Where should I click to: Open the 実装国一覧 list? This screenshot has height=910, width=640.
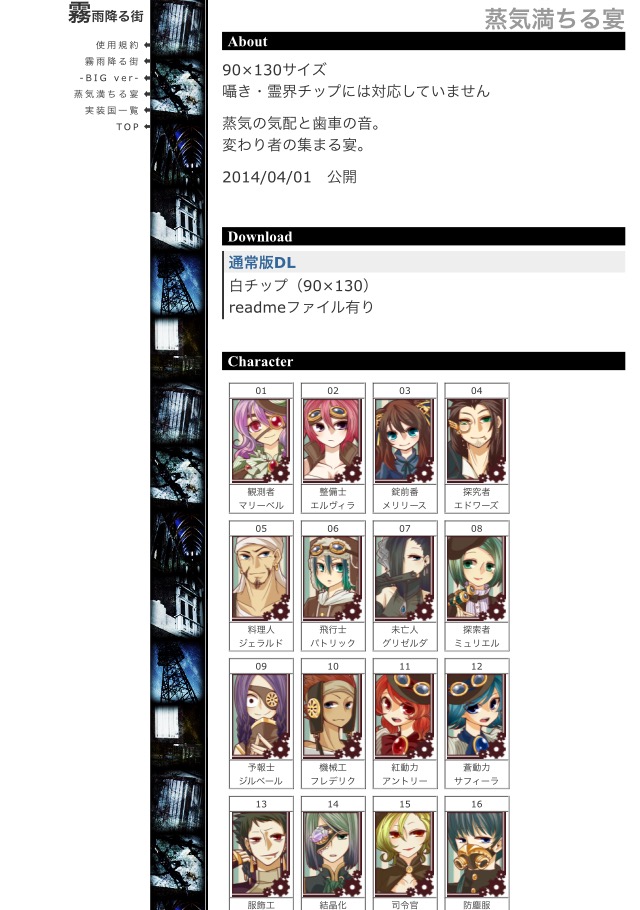111,110
